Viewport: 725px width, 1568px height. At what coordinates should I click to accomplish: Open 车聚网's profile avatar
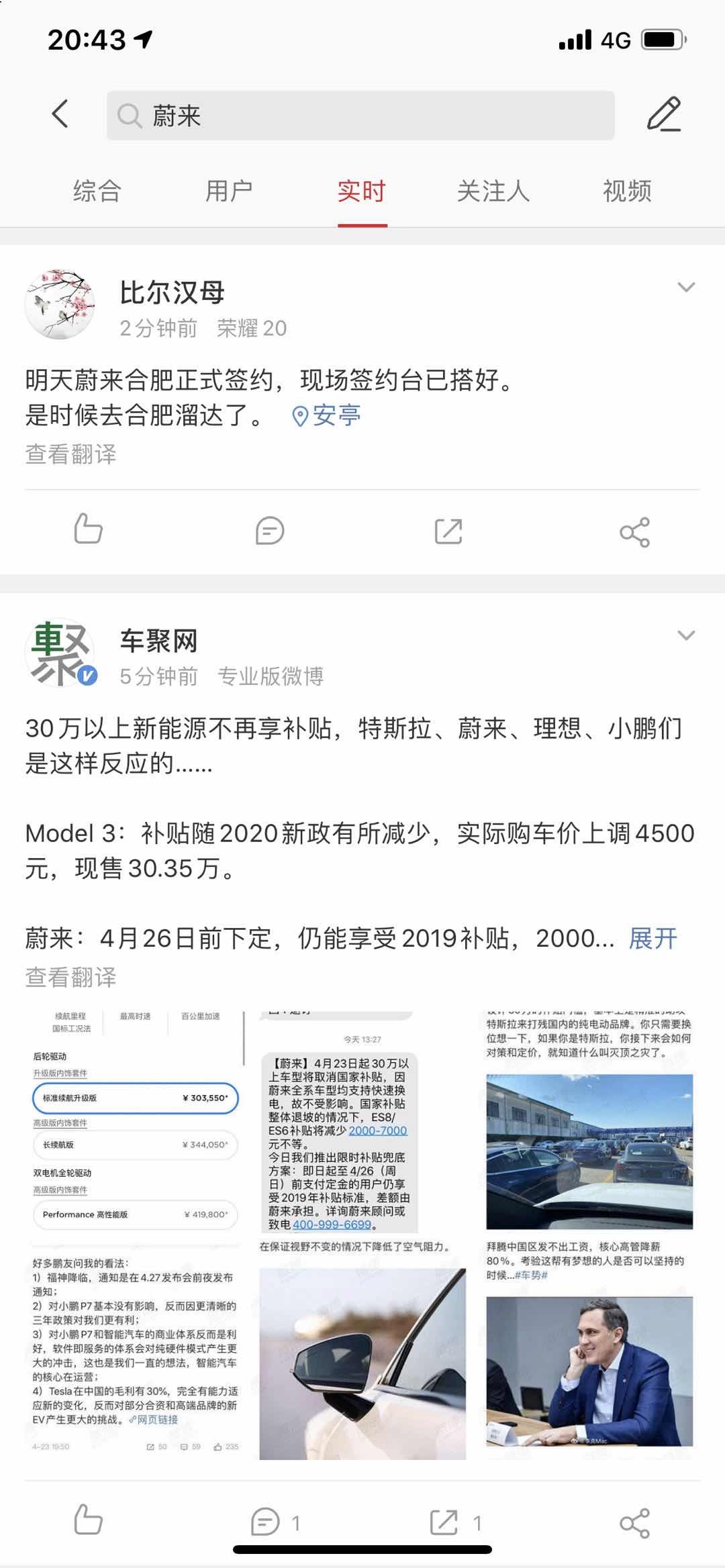60,653
